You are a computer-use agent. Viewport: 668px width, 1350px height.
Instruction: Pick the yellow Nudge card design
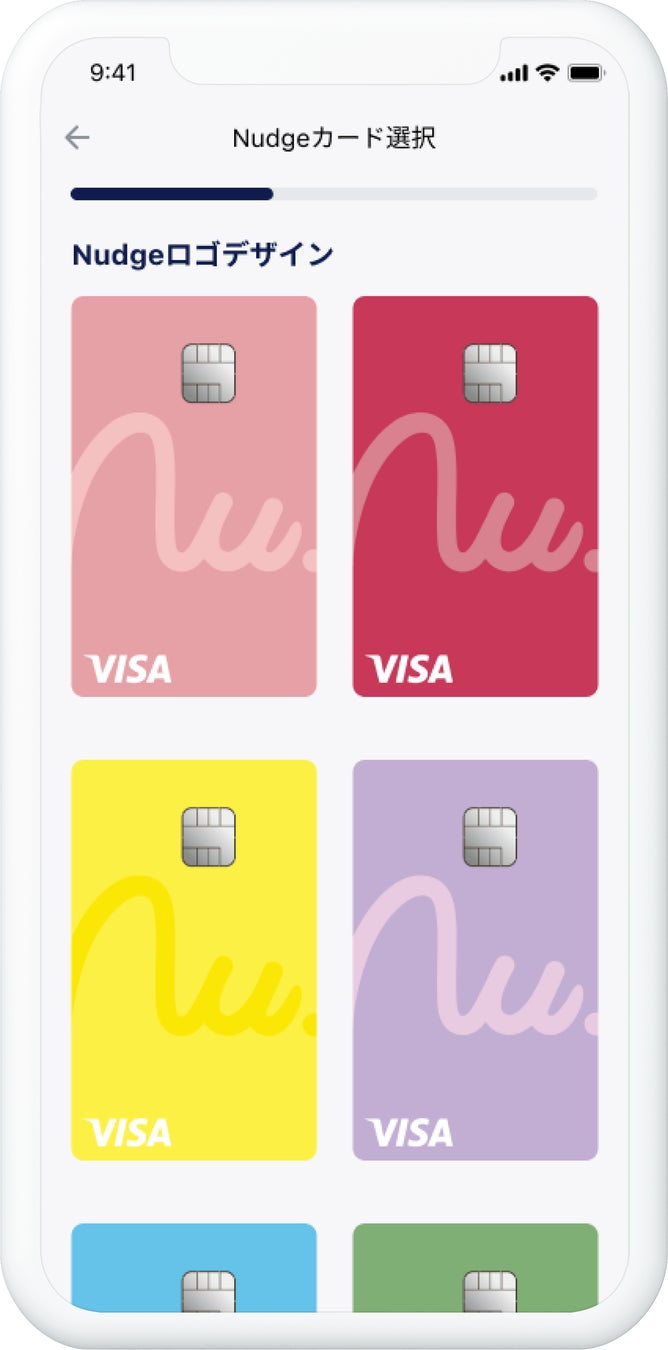point(194,960)
